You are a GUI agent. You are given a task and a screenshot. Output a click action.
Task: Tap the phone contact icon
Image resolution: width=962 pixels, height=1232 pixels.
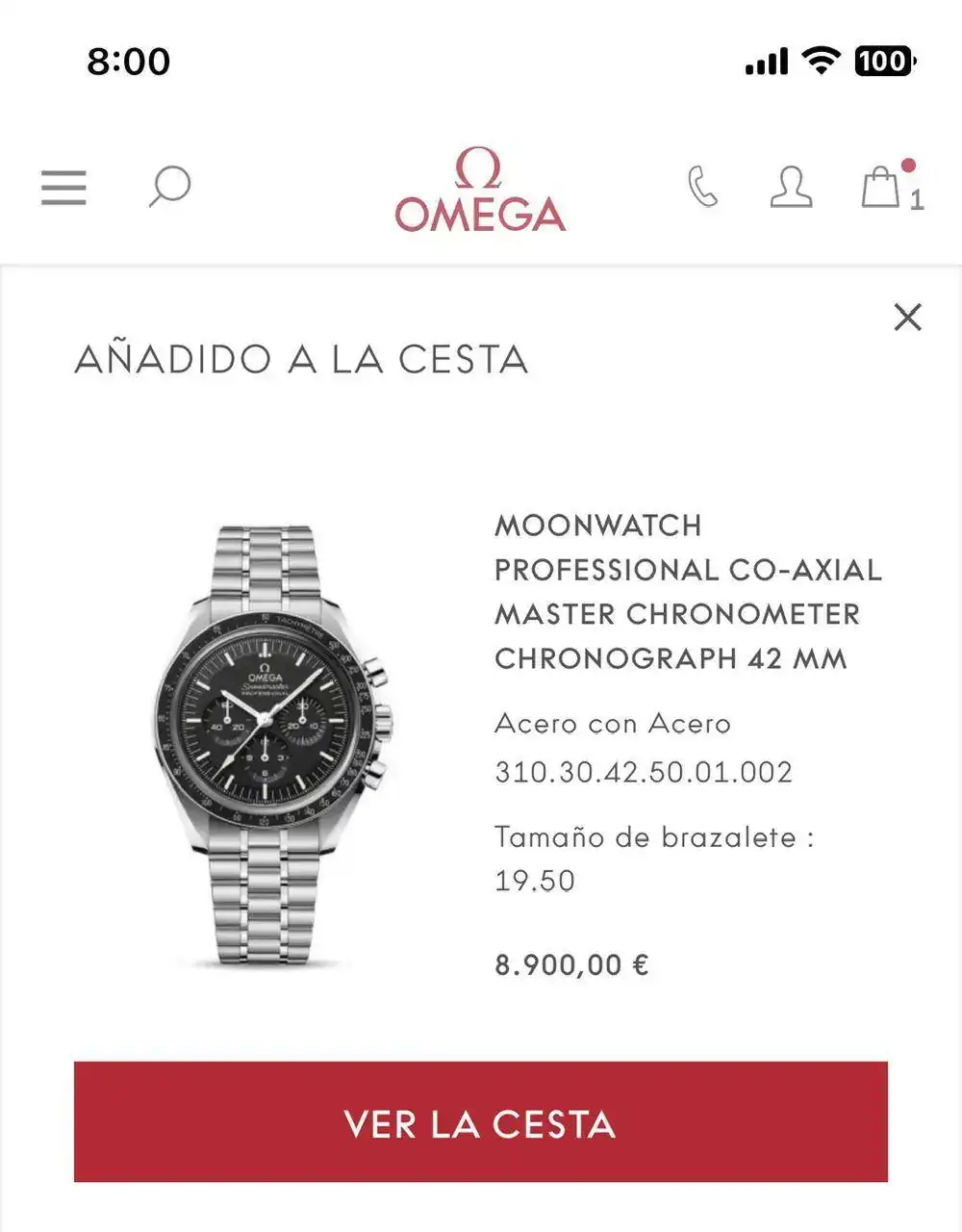(702, 187)
